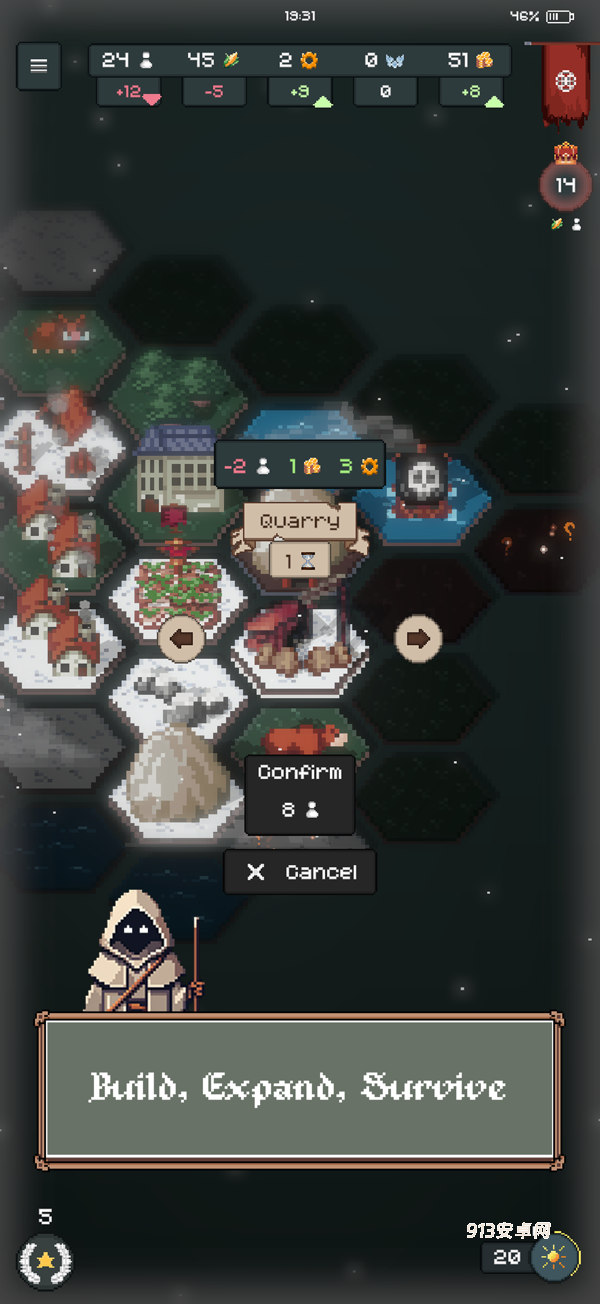
Task: Open the hamburger menu
Action: pyautogui.click(x=38, y=66)
